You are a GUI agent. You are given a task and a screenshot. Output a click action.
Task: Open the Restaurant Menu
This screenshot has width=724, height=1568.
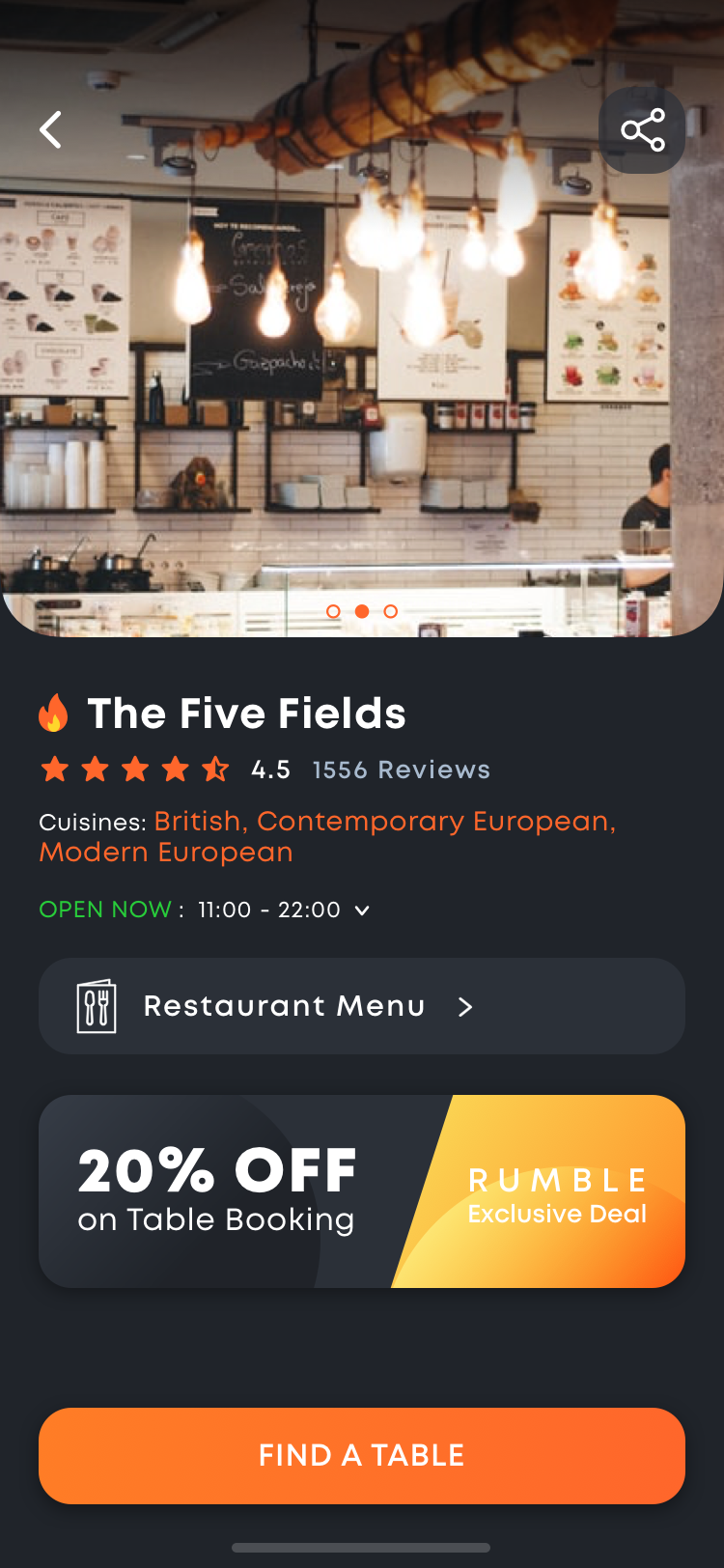click(x=361, y=1006)
